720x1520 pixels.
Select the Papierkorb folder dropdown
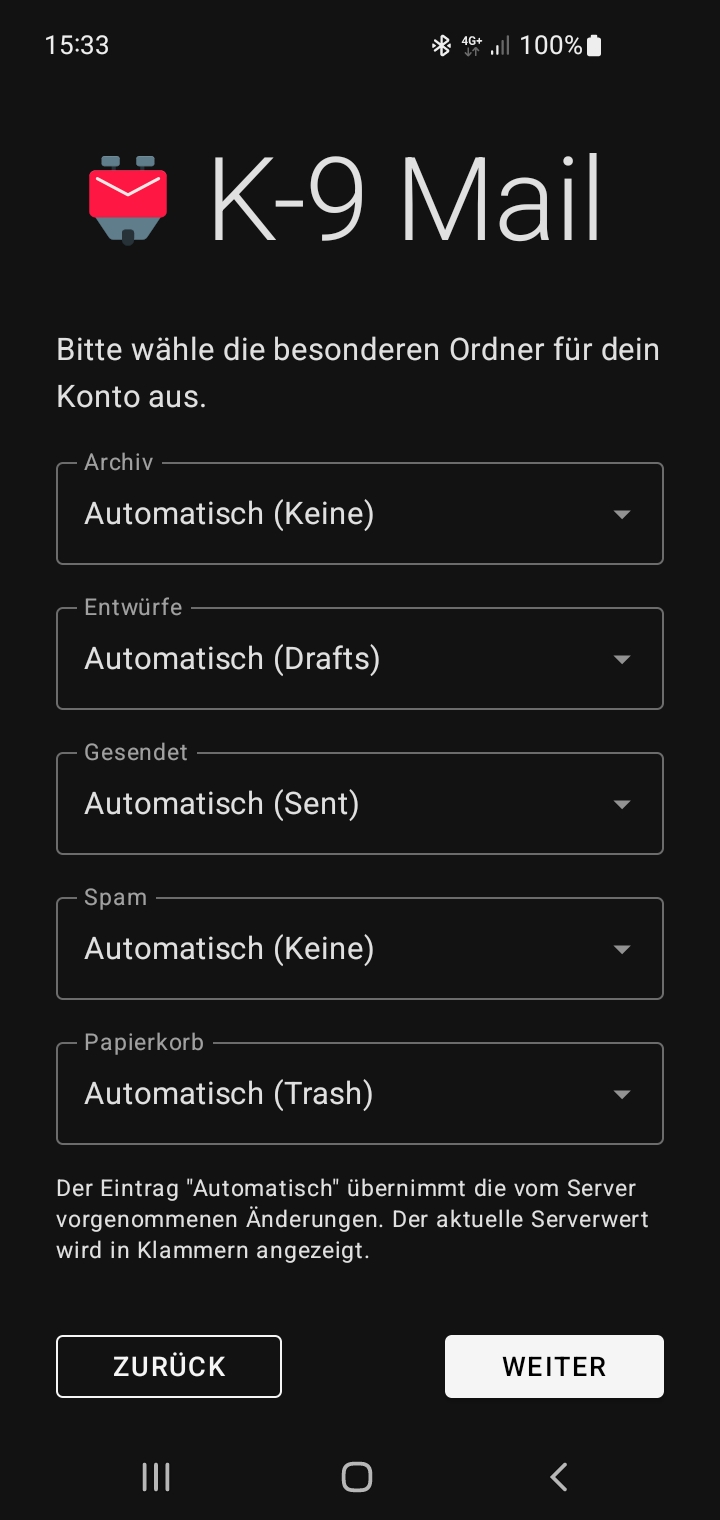point(360,1094)
